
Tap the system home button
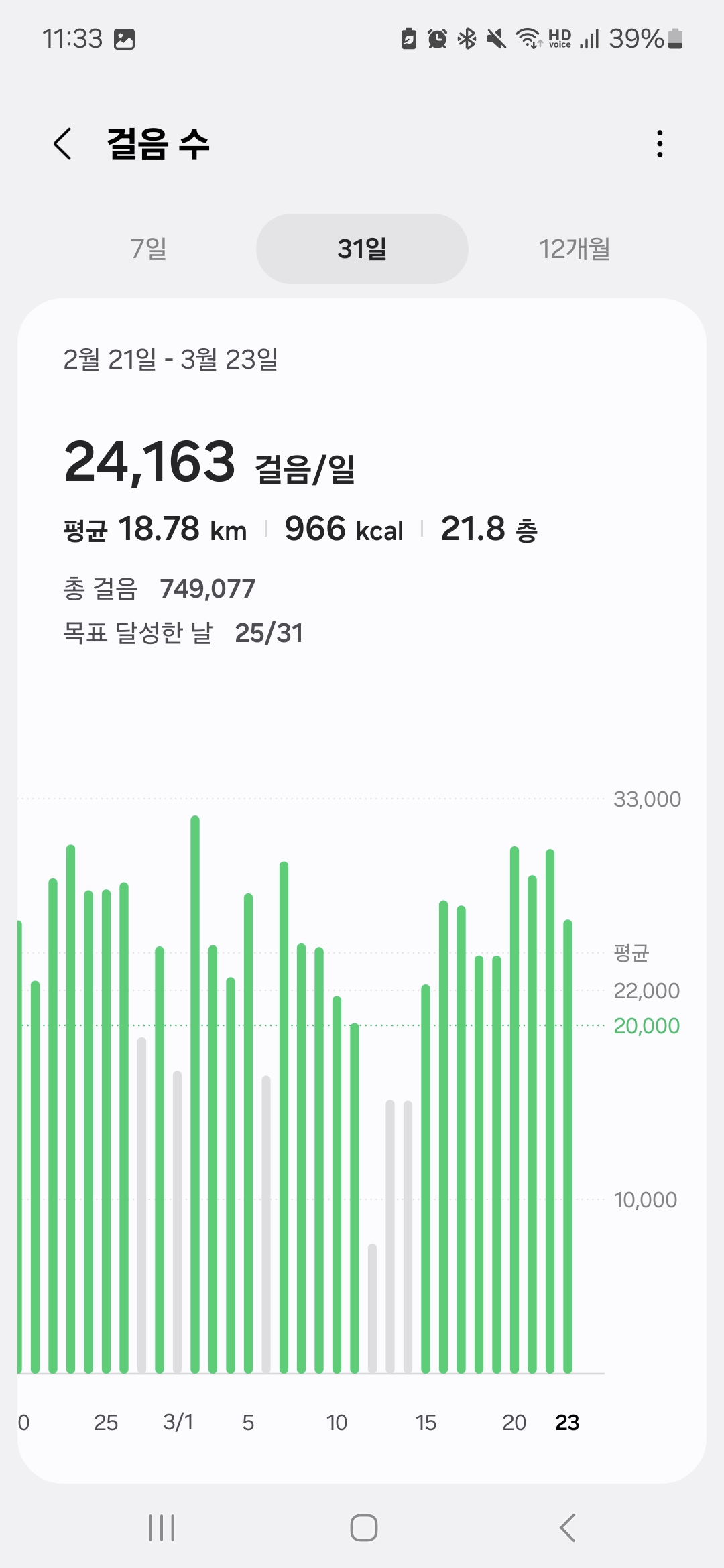coord(363,1528)
